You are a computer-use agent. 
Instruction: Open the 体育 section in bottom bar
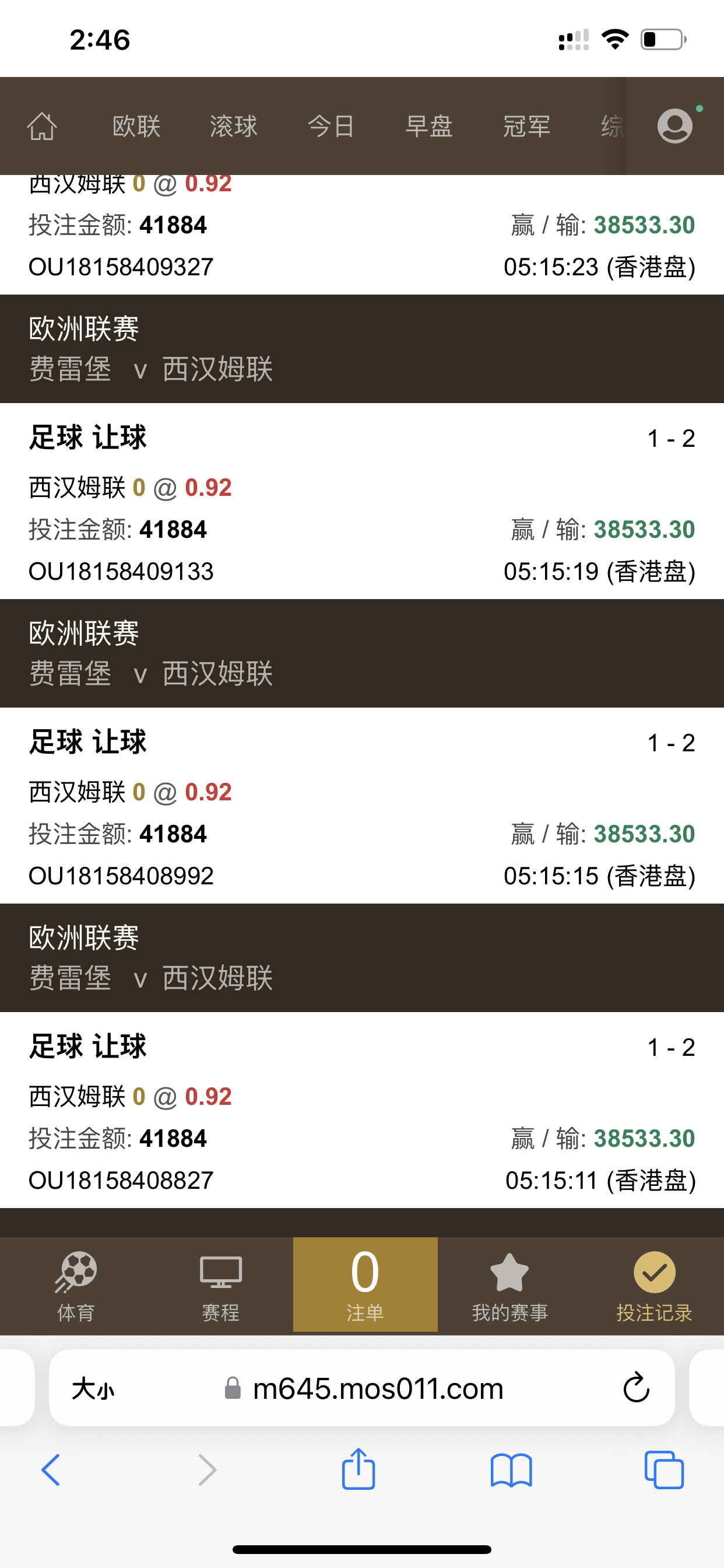click(x=76, y=1286)
